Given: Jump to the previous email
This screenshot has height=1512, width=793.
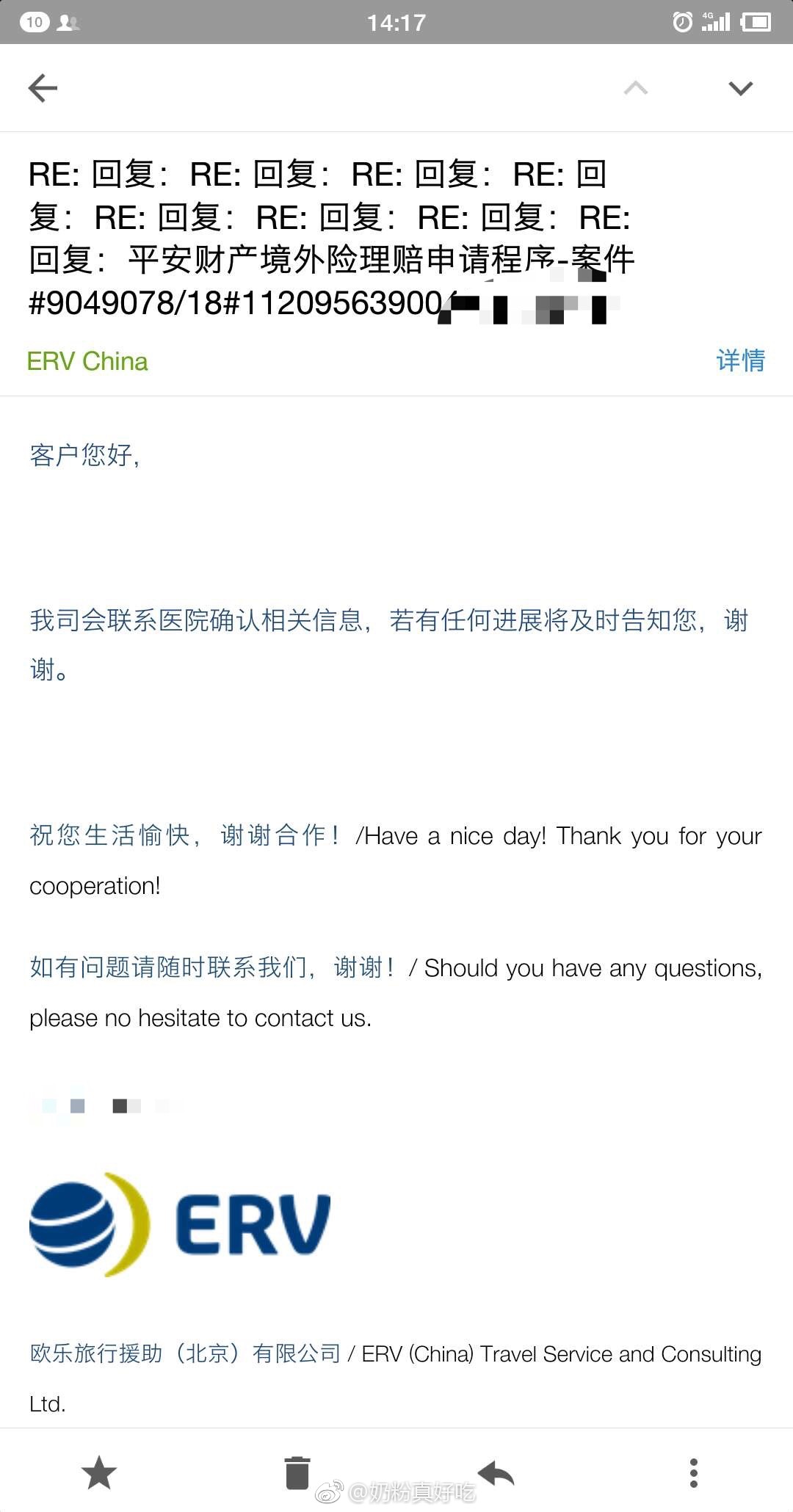Looking at the screenshot, I should click(x=636, y=88).
